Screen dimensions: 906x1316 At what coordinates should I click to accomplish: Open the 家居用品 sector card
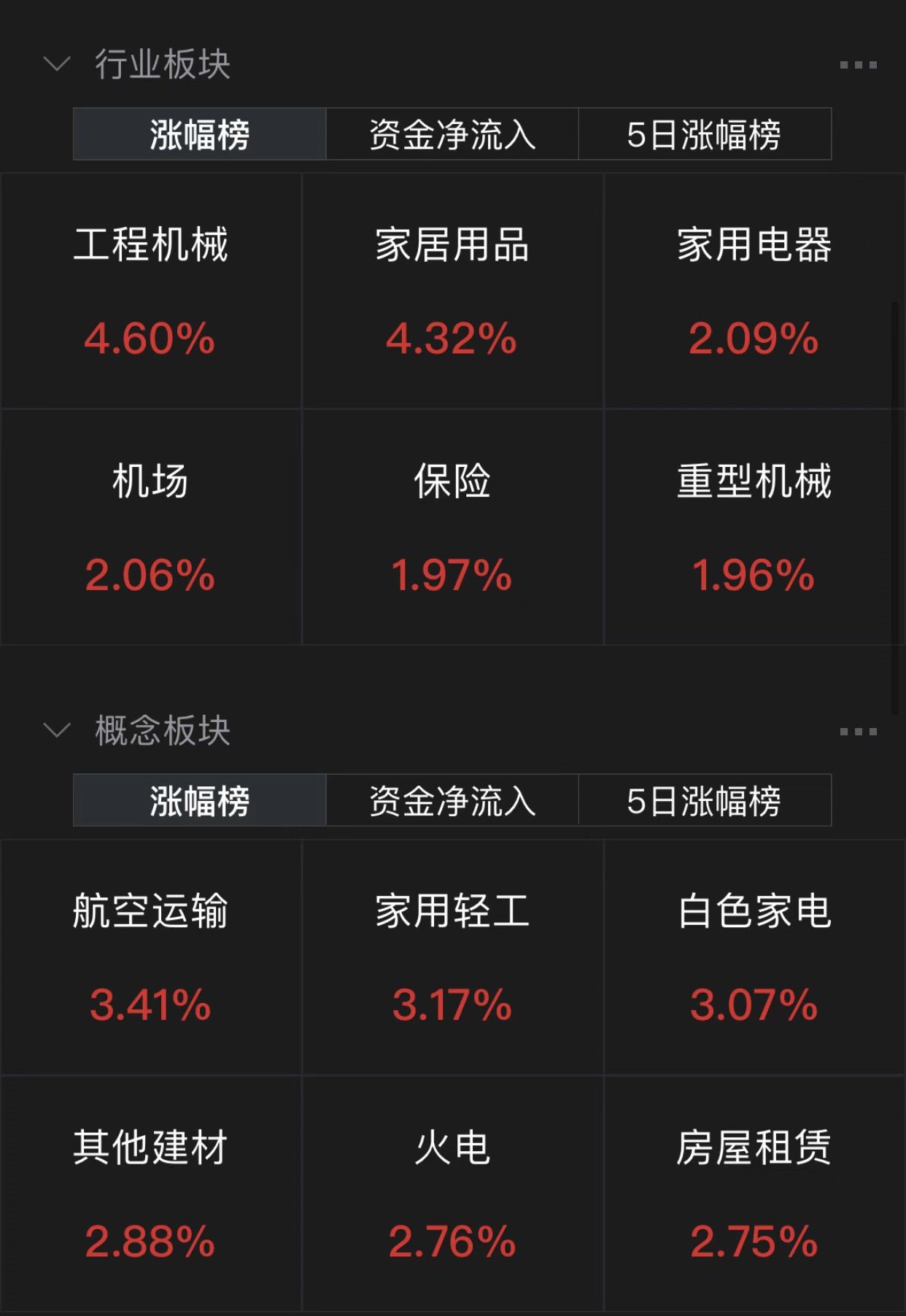452,290
